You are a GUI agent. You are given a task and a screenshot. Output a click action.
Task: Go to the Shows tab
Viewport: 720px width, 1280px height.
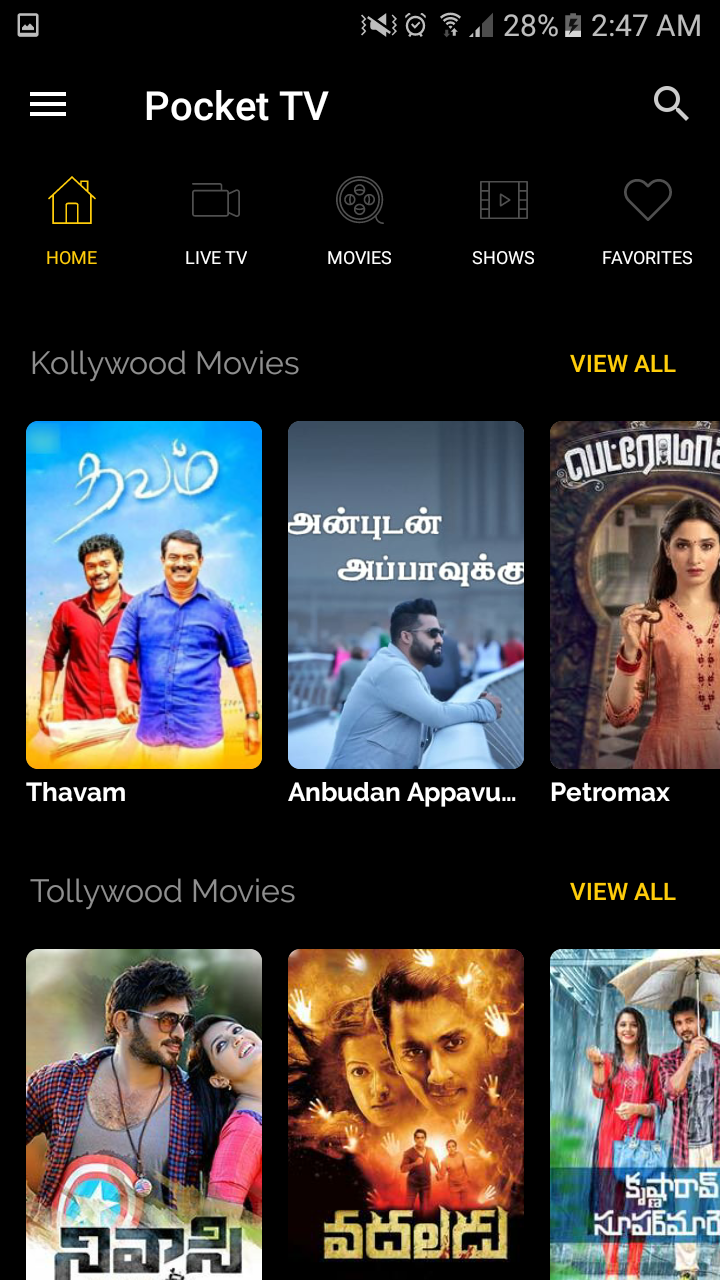click(x=503, y=222)
